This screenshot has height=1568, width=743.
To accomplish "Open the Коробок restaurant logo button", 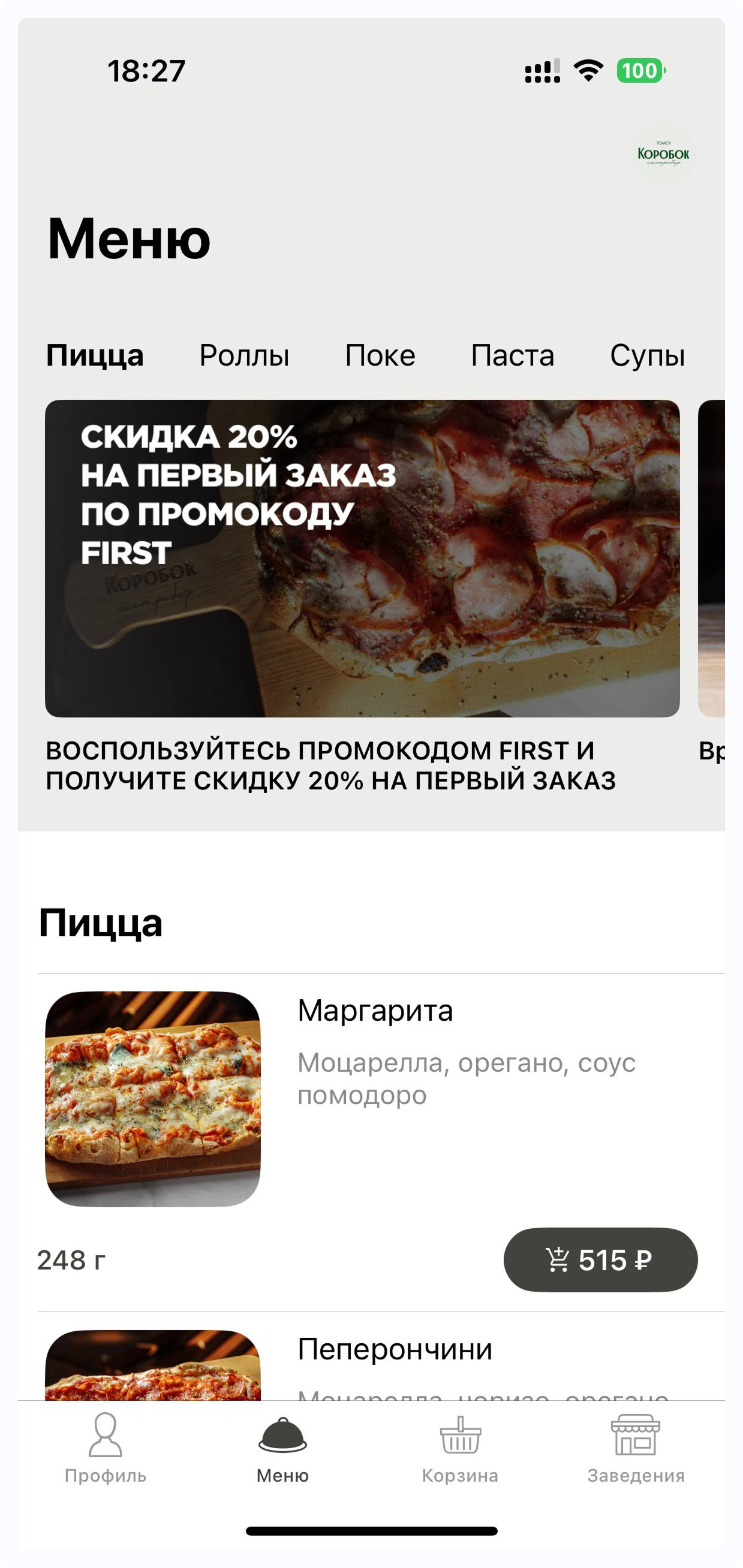I will (x=663, y=153).
